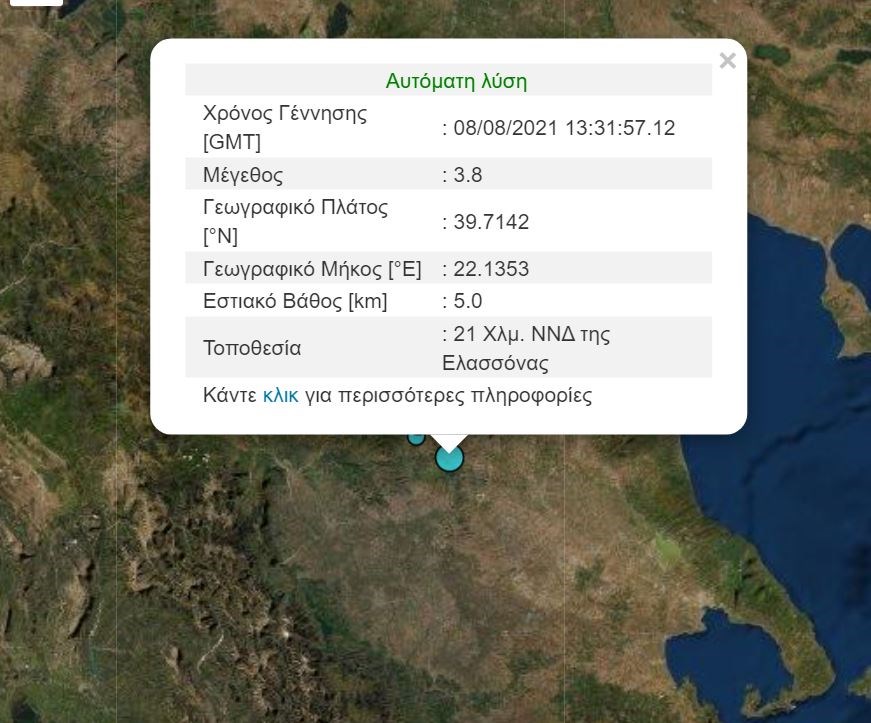This screenshot has height=723, width=871.
Task: Open the κλικ link for more information
Action: pyautogui.click(x=280, y=395)
